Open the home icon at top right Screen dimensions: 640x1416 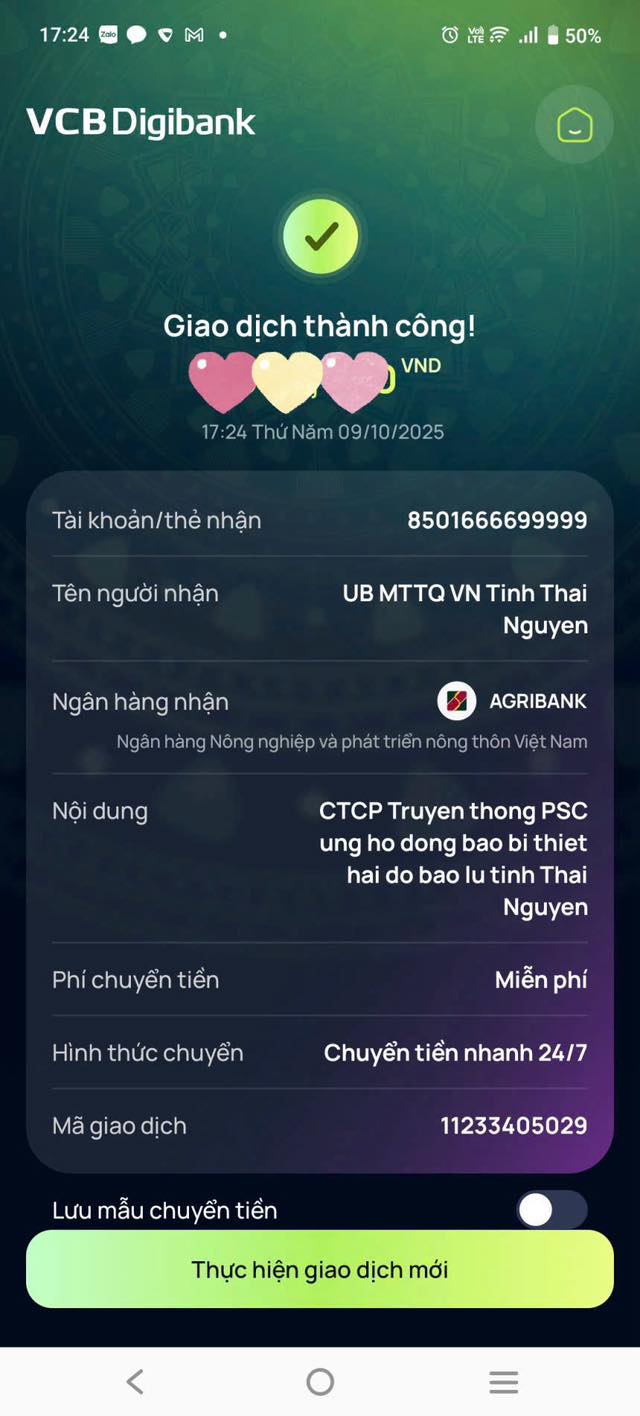574,125
